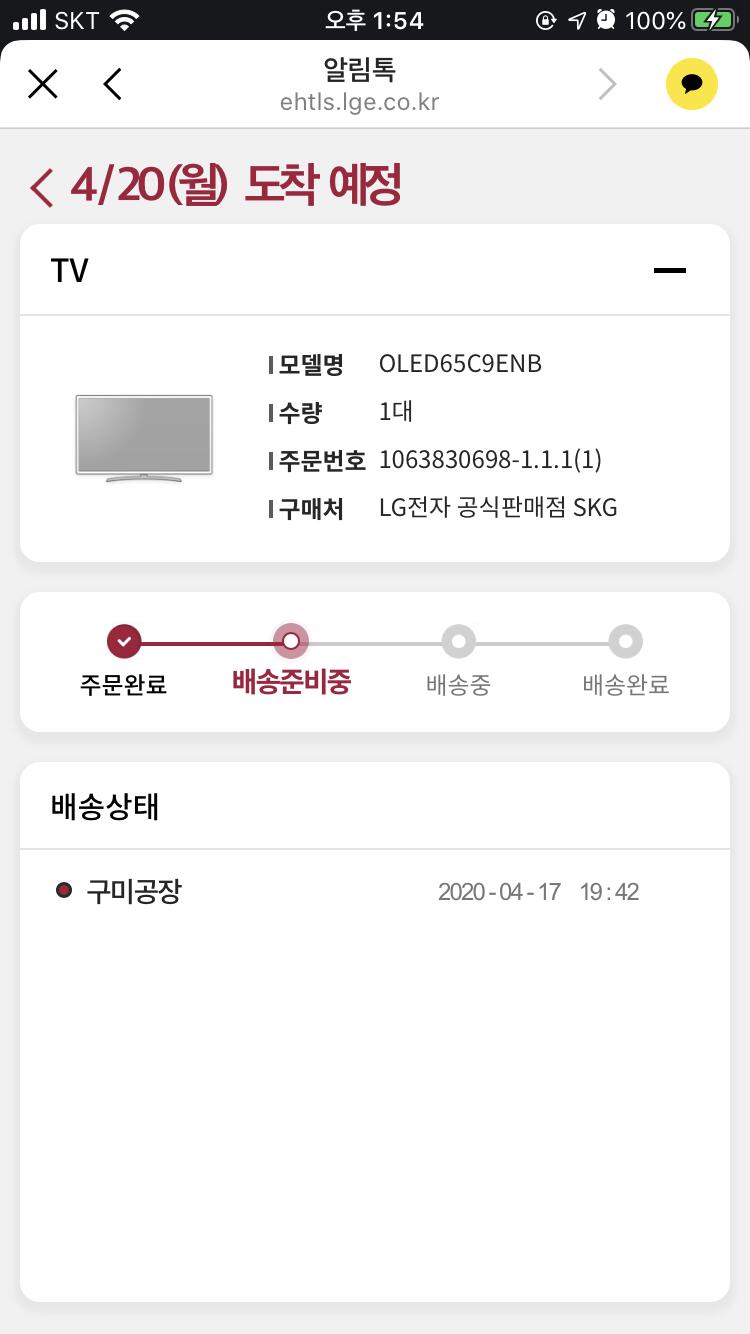Tap the forward navigation arrow
Screen dimensions: 750x1334
click(x=608, y=84)
